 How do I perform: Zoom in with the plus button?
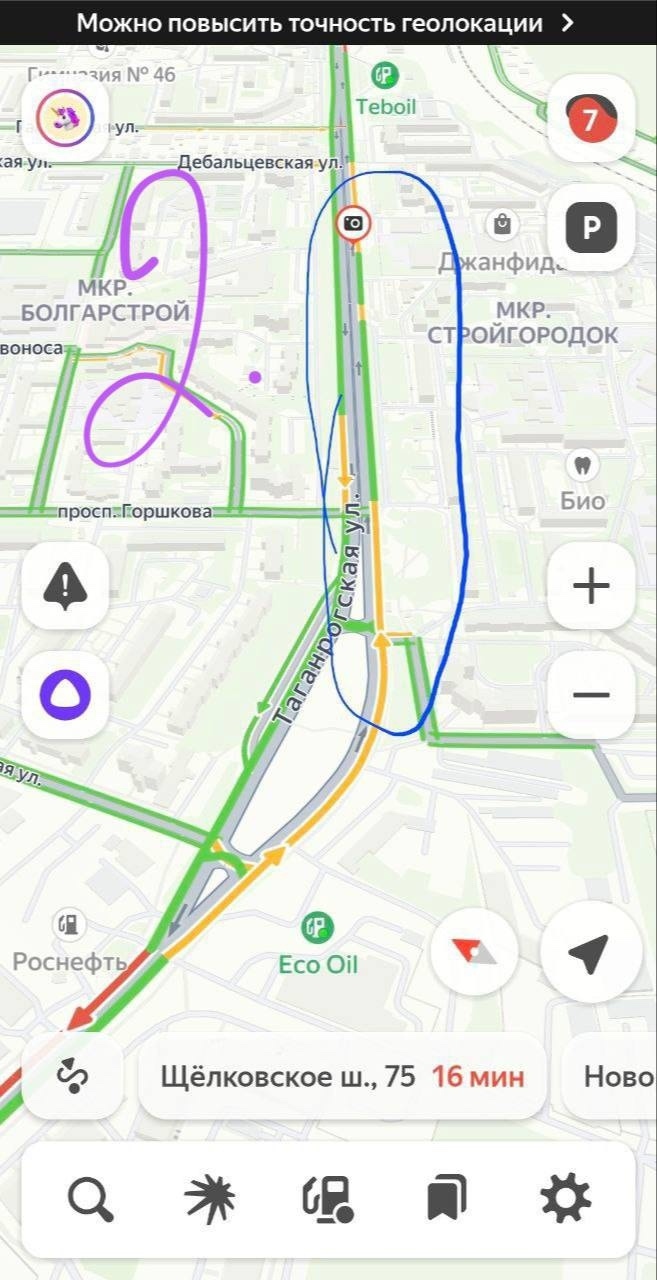coord(590,586)
